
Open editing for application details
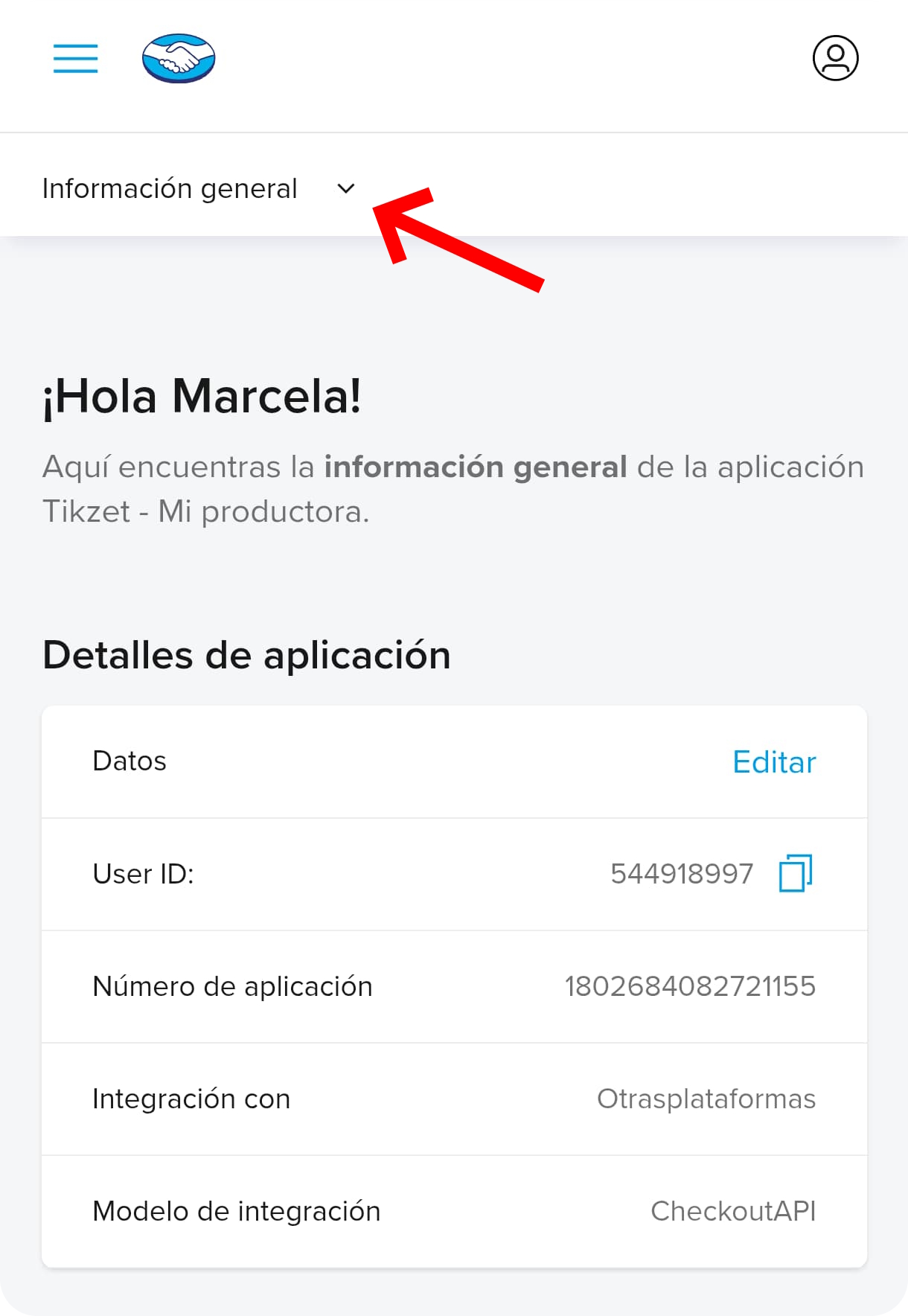coord(774,761)
